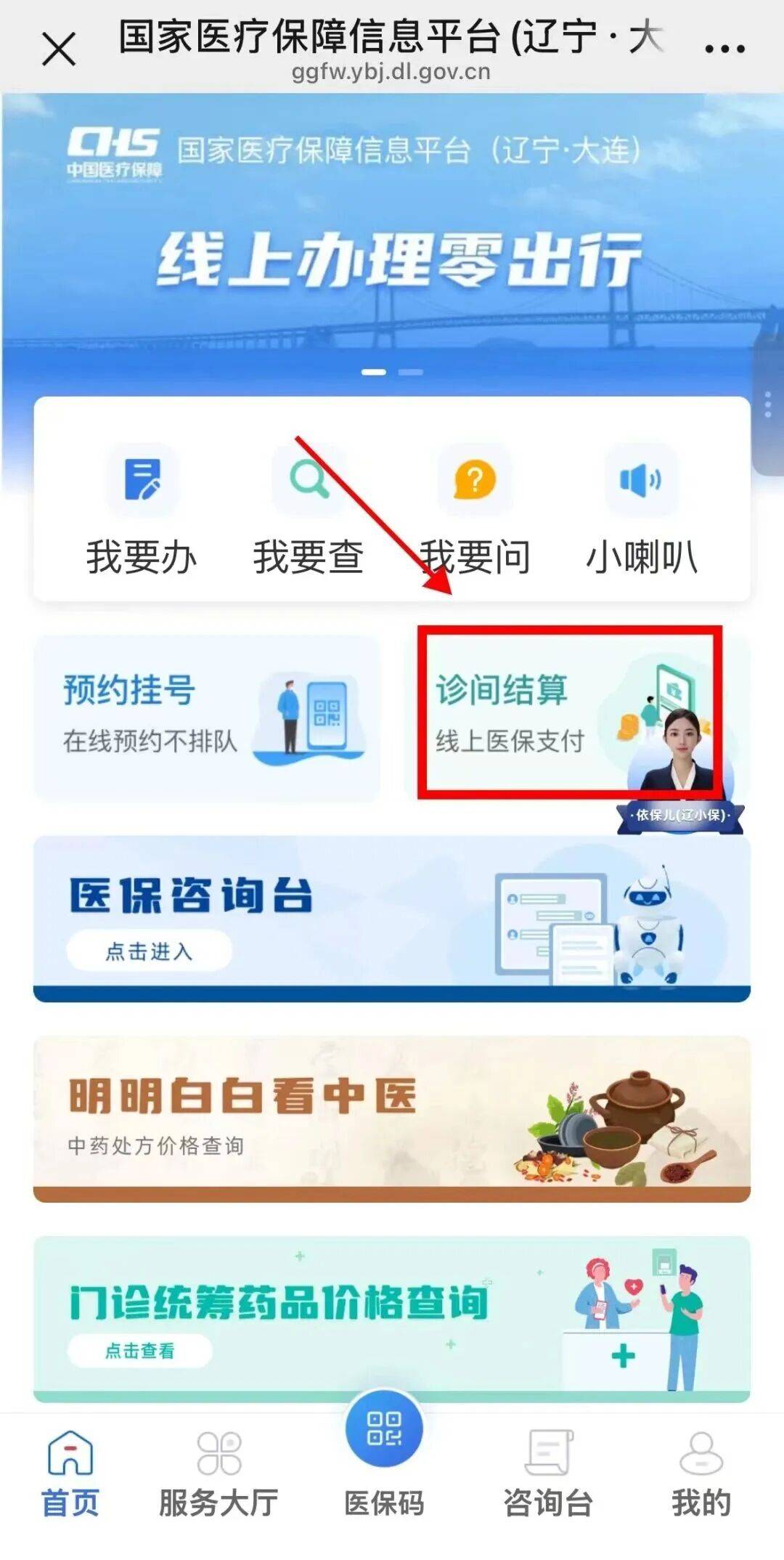Tap the ggfw.ybj.dl.gov.cn address text
The width and height of the screenshot is (784, 1560).
pyautogui.click(x=392, y=73)
